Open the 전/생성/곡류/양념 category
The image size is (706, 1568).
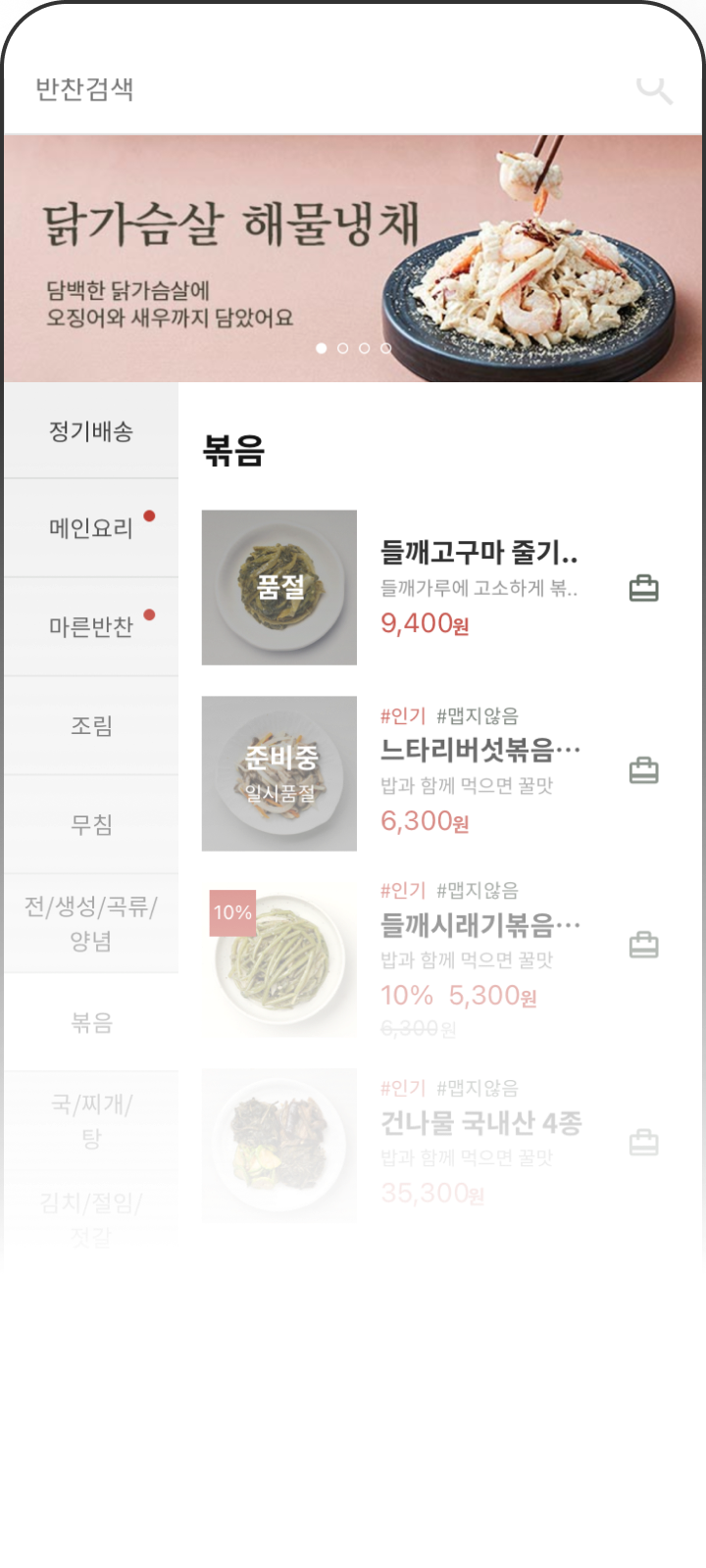[91, 923]
